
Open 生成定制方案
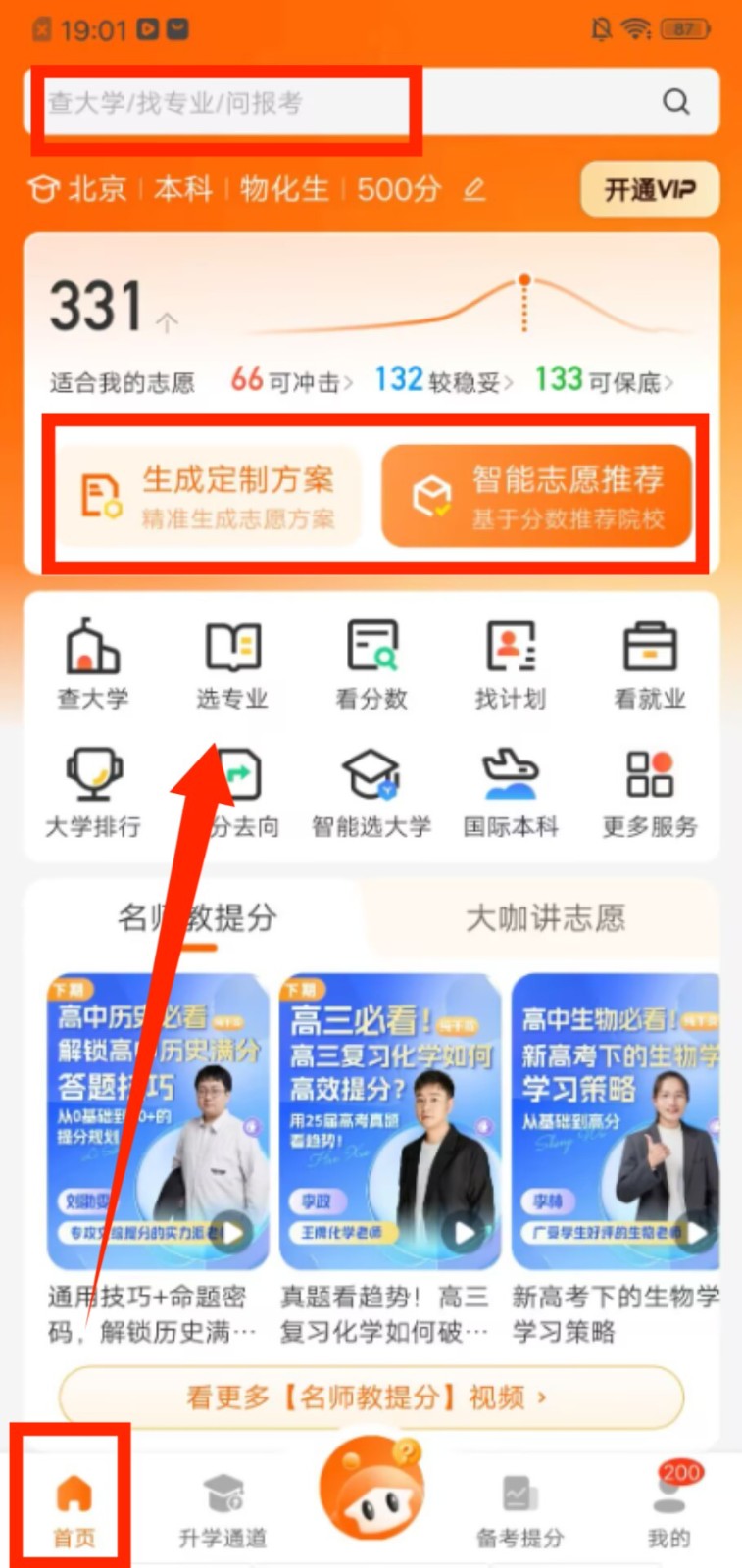click(x=209, y=496)
